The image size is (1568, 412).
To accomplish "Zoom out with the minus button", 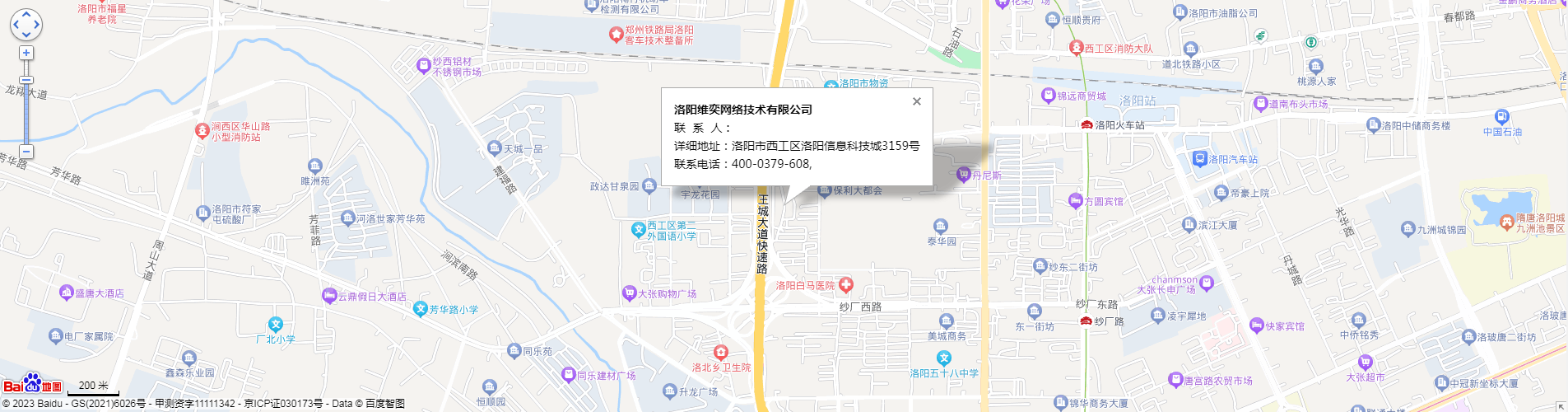I will (26, 152).
